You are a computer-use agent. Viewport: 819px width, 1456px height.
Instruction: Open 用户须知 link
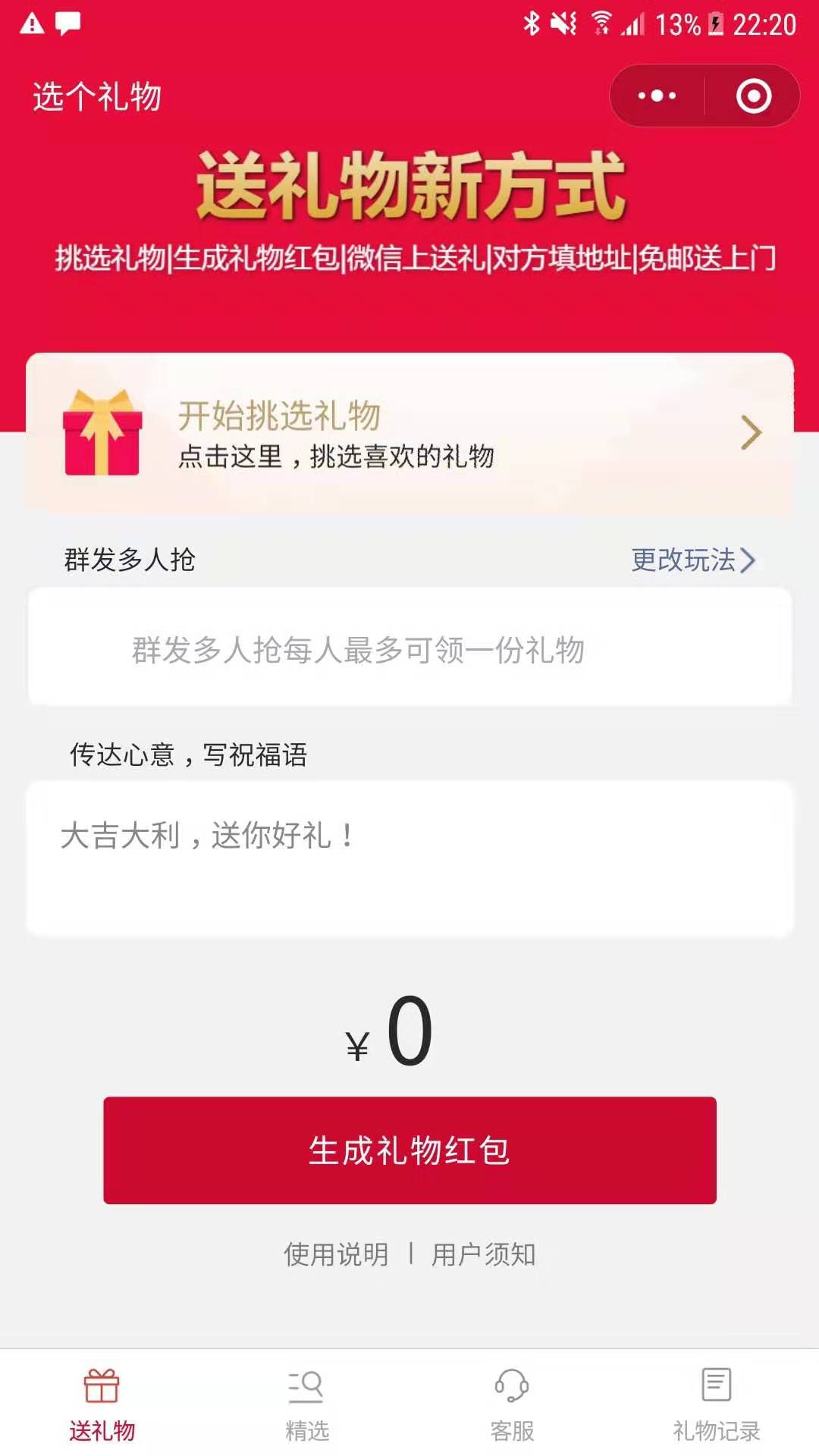coord(484,1254)
